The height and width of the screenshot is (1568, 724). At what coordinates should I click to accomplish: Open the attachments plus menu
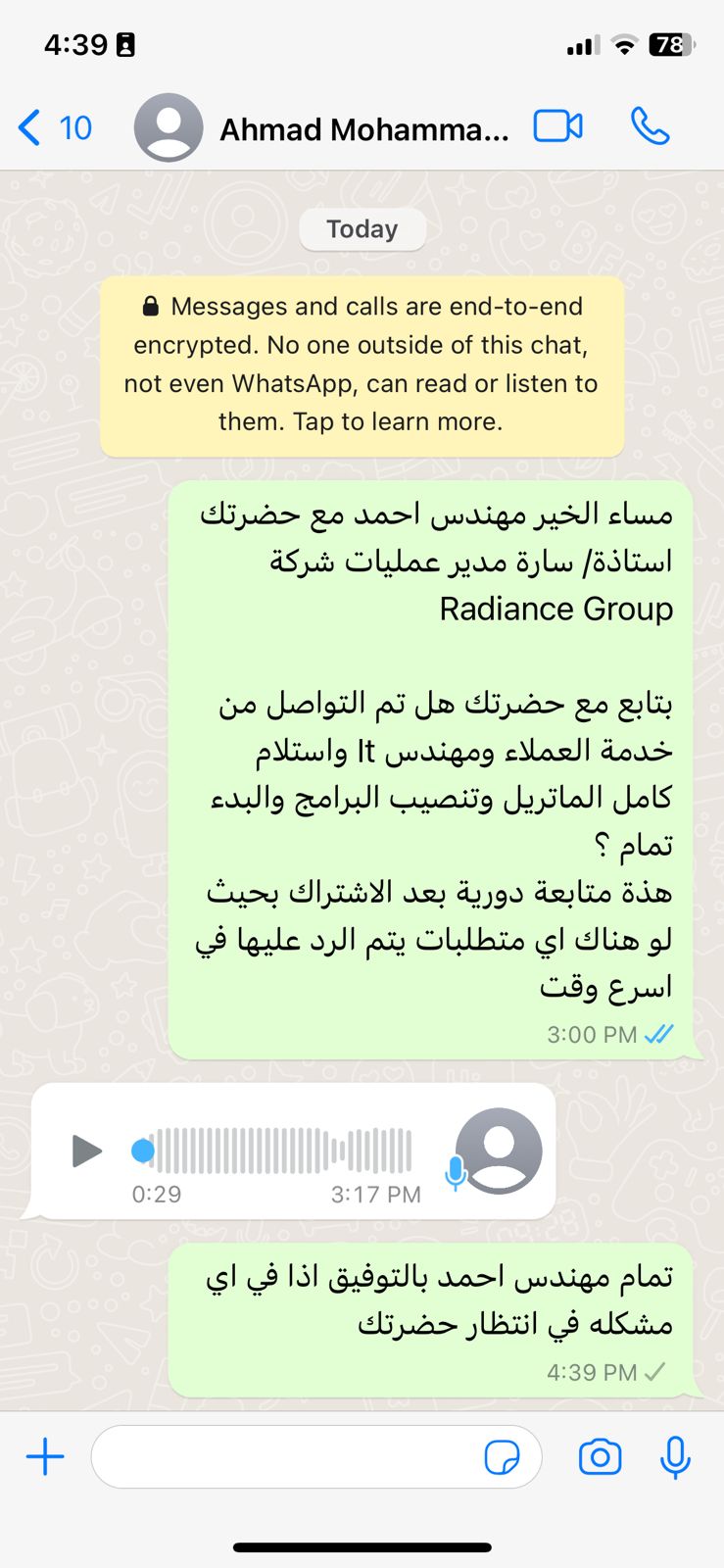click(x=45, y=1457)
